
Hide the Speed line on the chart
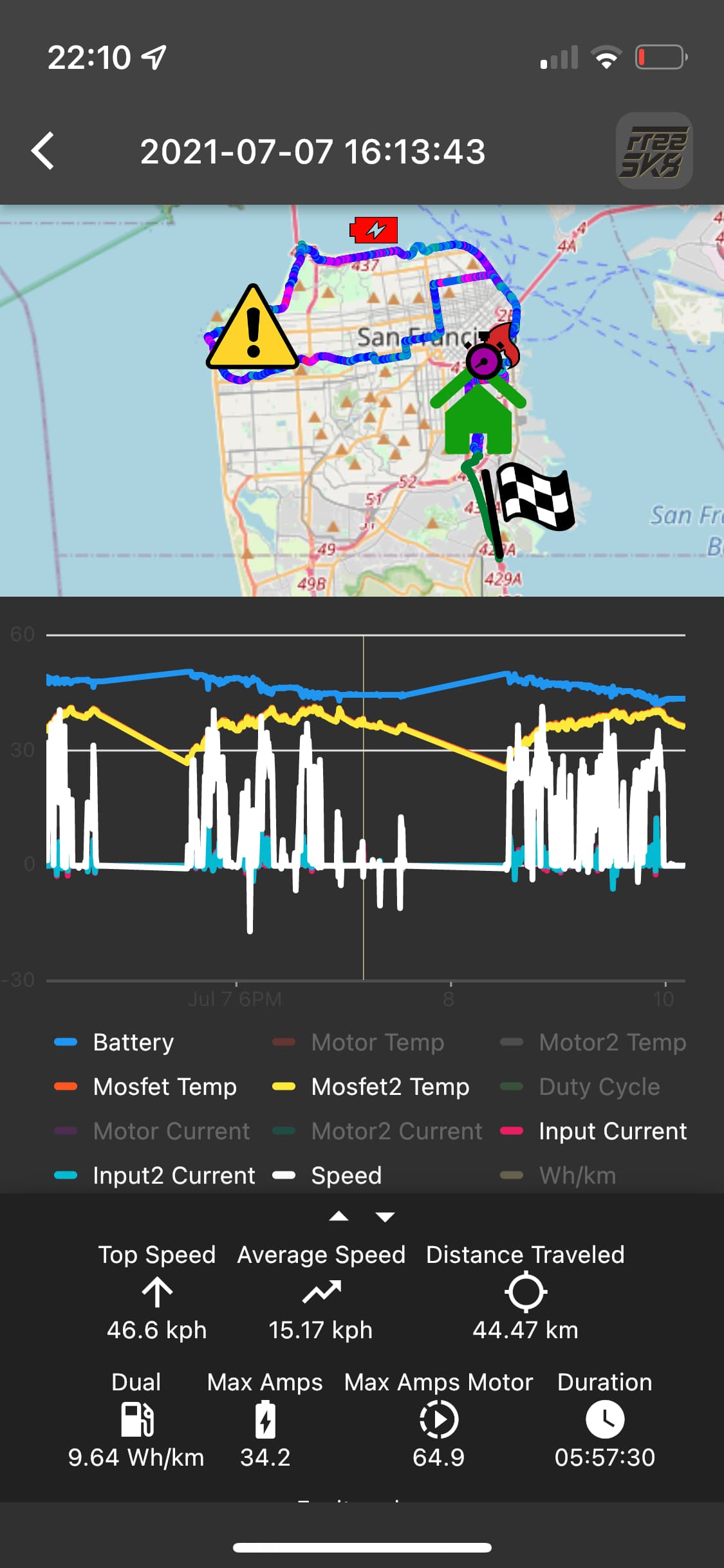328,1175
